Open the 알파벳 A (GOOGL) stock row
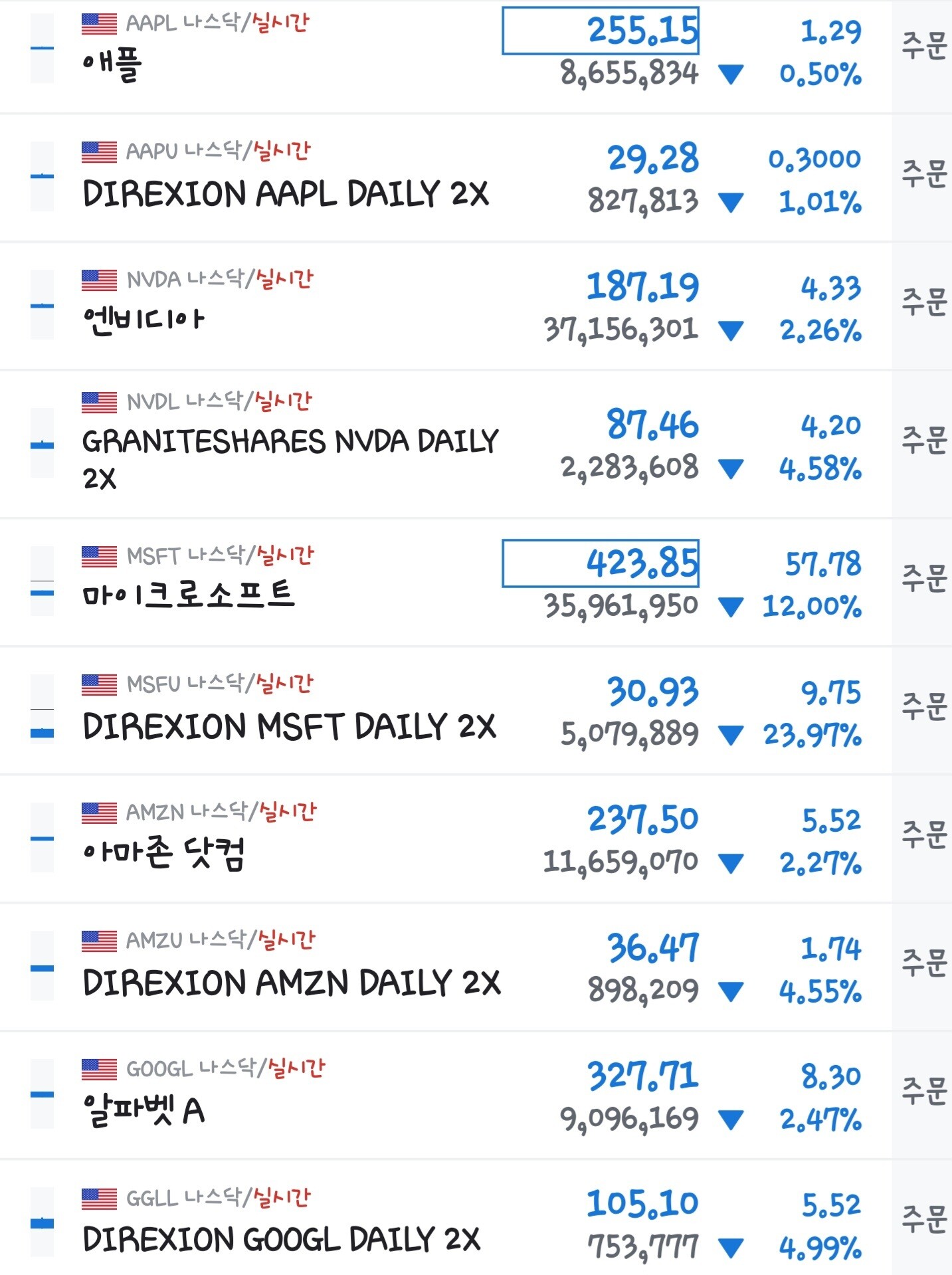Viewport: 952px width, 1275px height. 445,1096
